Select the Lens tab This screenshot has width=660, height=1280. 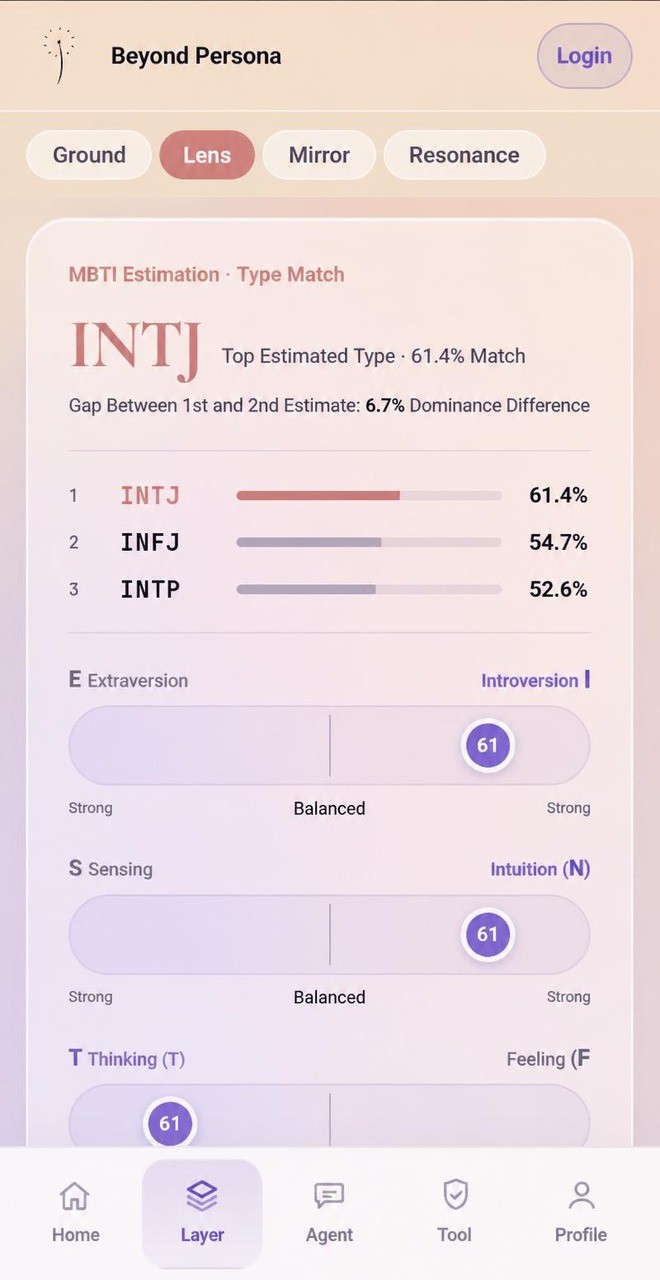click(x=207, y=155)
